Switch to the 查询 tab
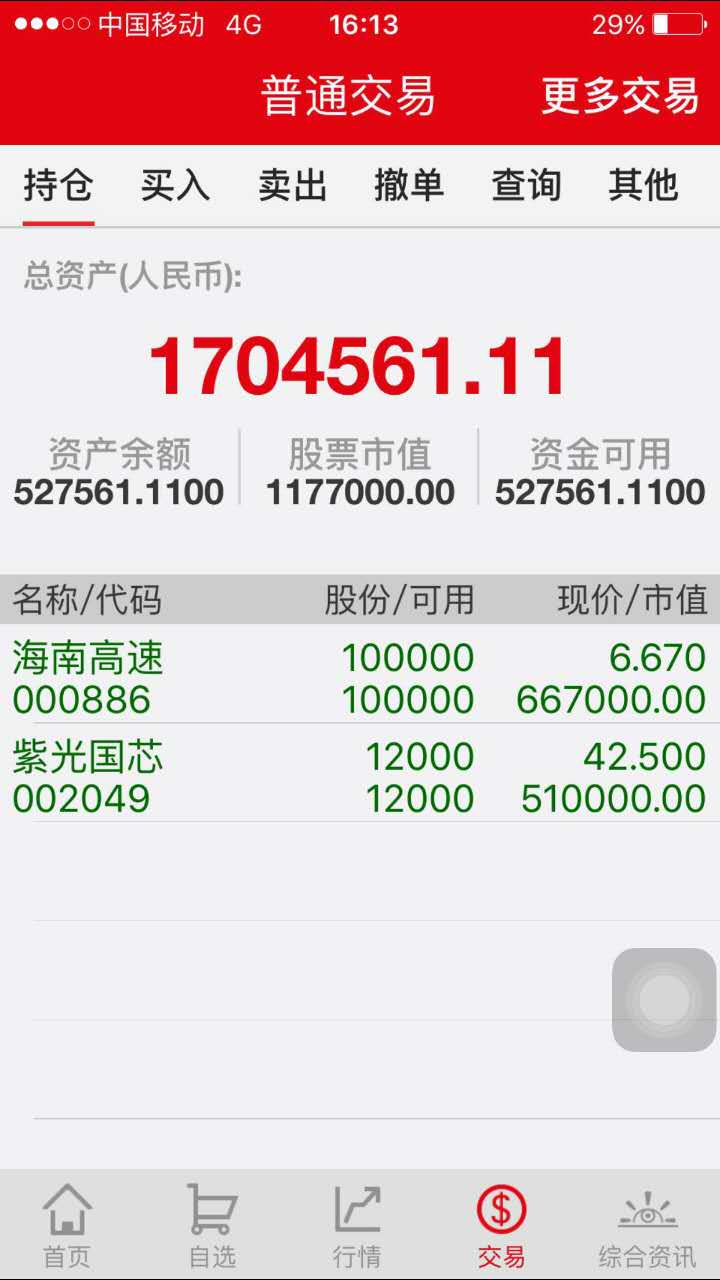Screen dimensions: 720x1280 pyautogui.click(x=526, y=185)
